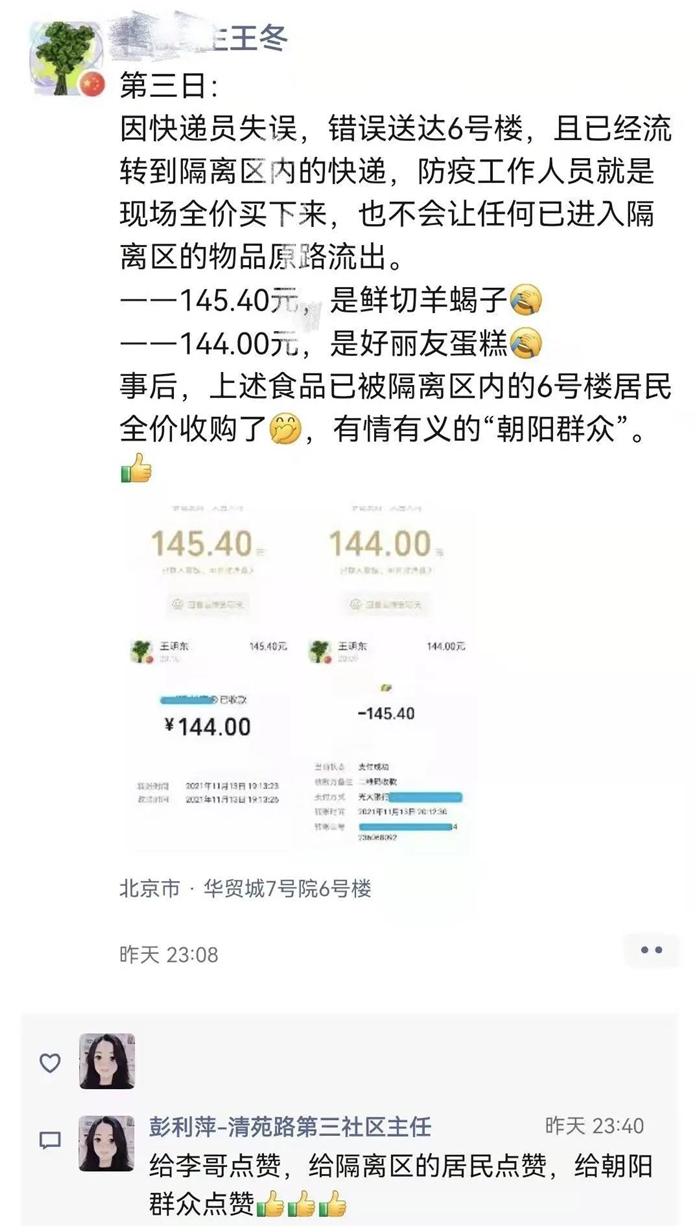View the 144.00 payment screenshot image
This screenshot has width=700, height=1227.
point(386,680)
